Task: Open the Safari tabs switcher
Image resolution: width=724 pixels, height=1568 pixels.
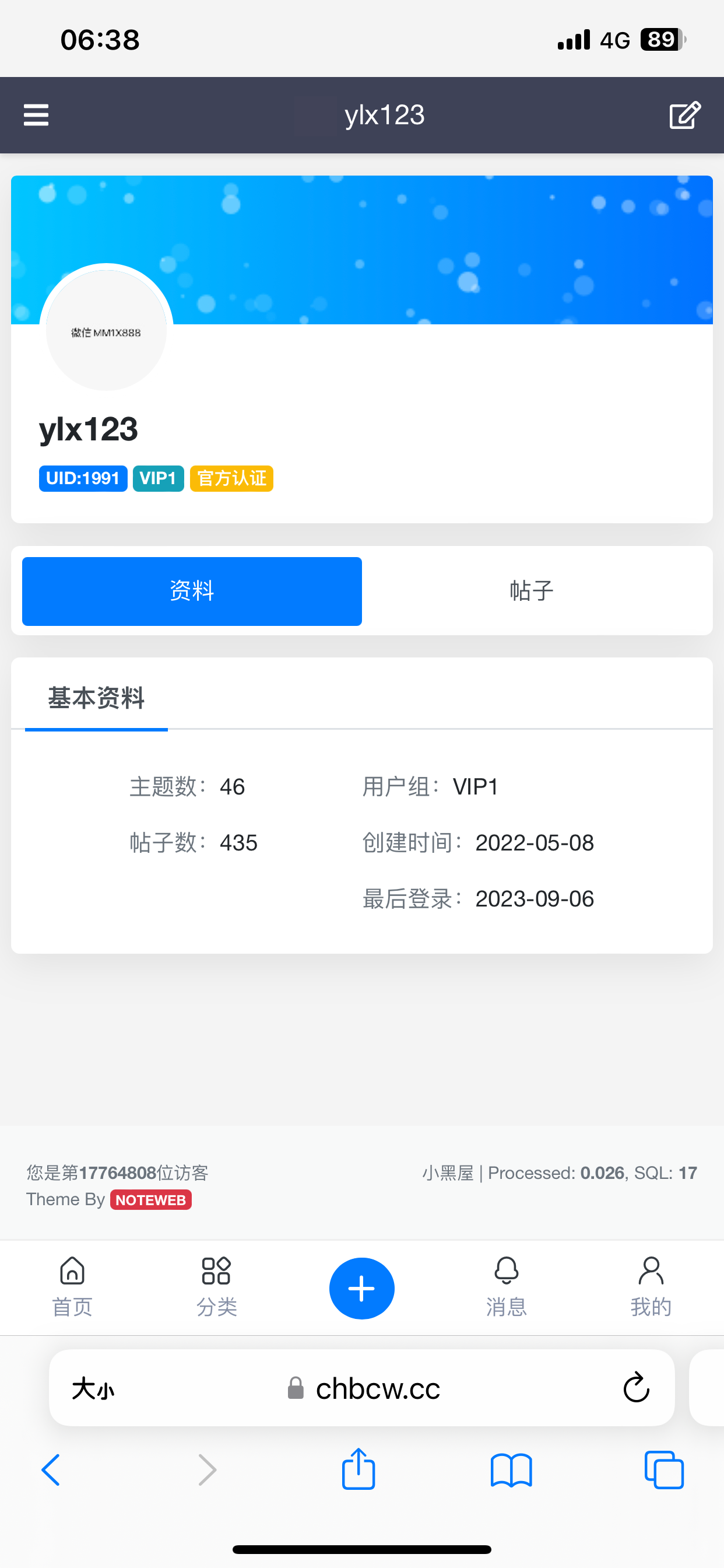Action: pos(663,1469)
